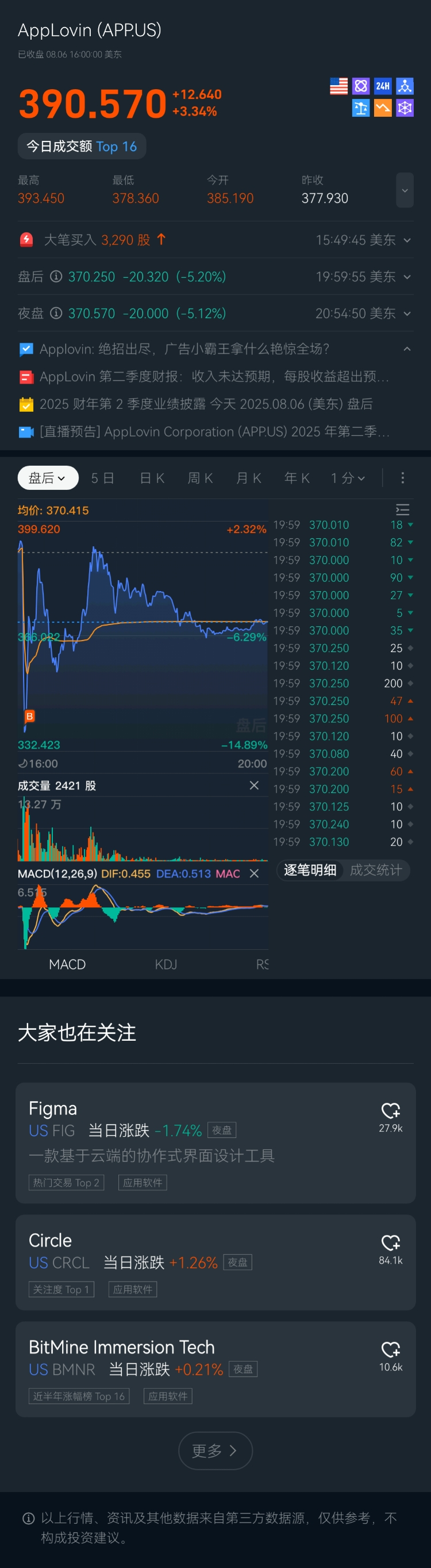Open the 盘后 chart period dropdown
Image resolution: width=431 pixels, height=1568 pixels.
coord(48,478)
